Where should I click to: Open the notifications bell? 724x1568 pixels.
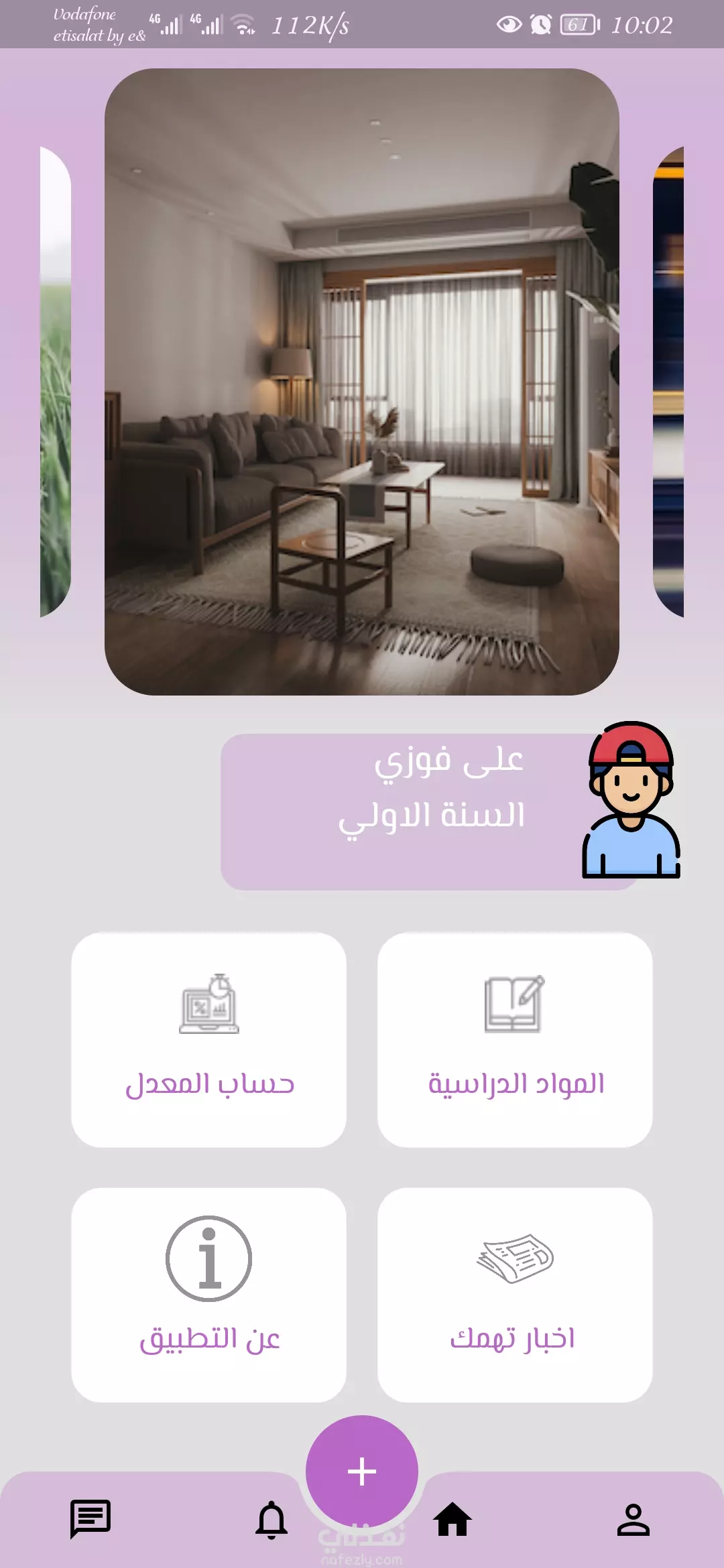point(271,1519)
